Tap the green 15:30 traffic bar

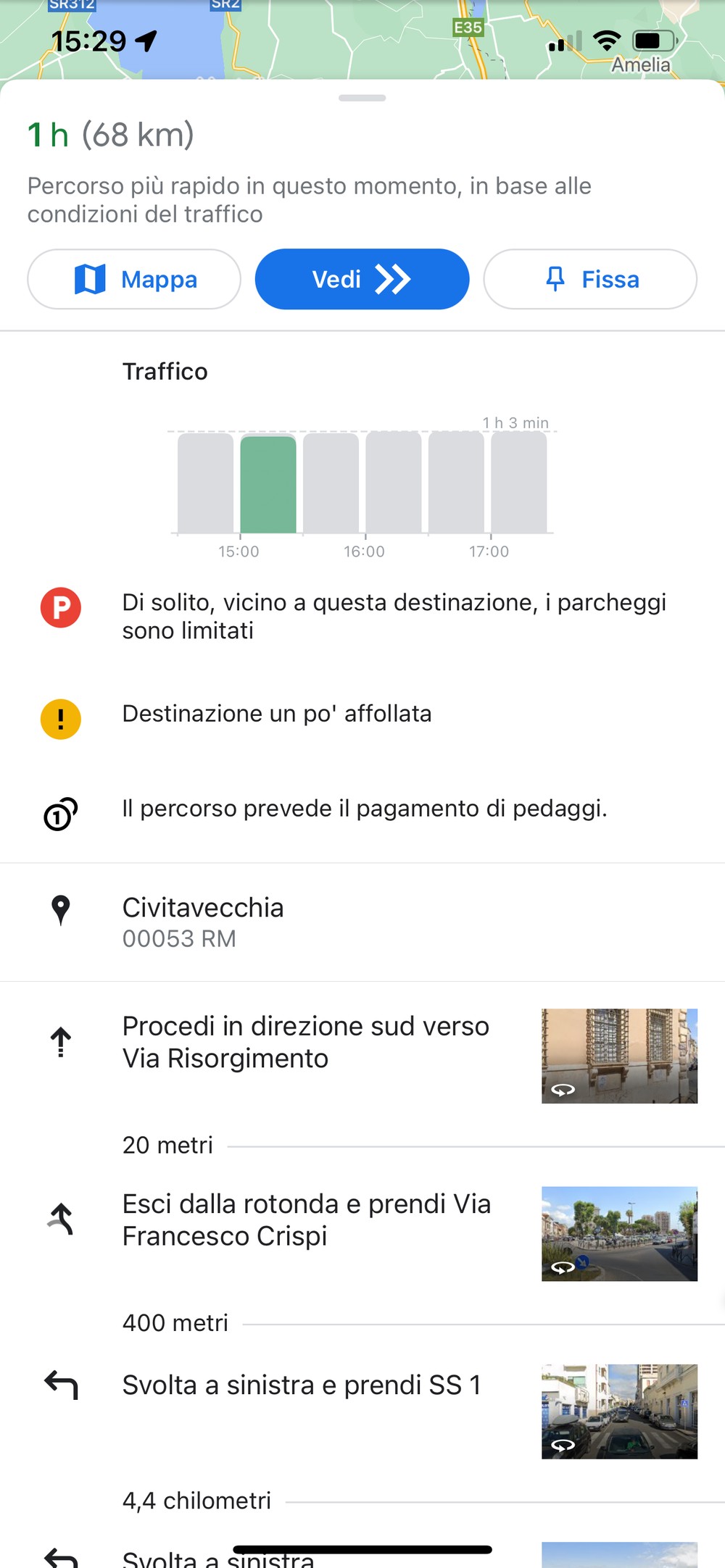click(x=268, y=484)
